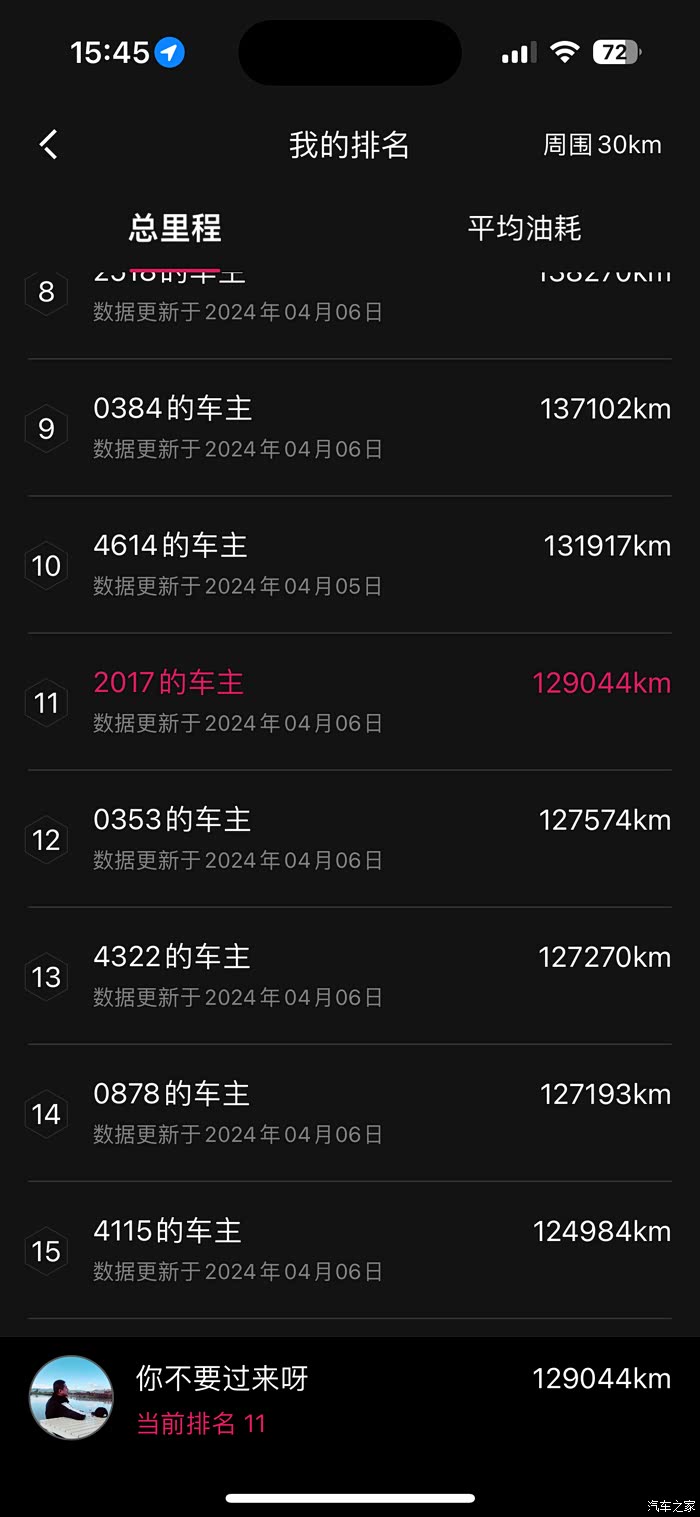Tap the 你不要过来呀 profile avatar
Screen dimensions: 700x1517
coord(71,1398)
